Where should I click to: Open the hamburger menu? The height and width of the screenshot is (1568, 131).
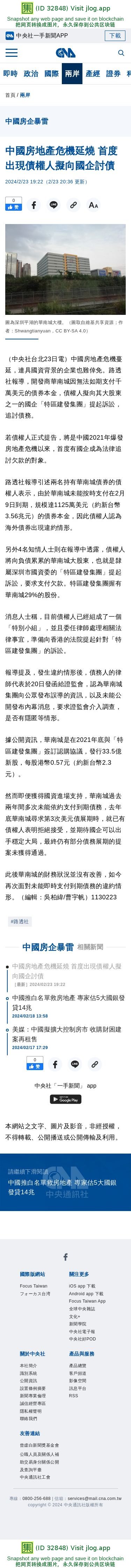[11, 53]
